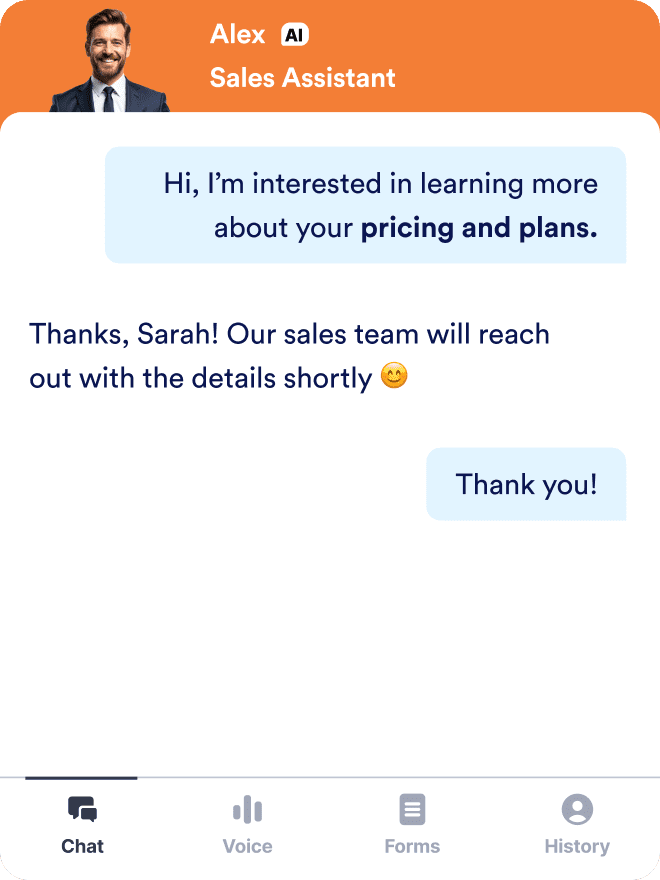Select the History tab
Image resolution: width=660 pixels, height=880 pixels.
[577, 825]
